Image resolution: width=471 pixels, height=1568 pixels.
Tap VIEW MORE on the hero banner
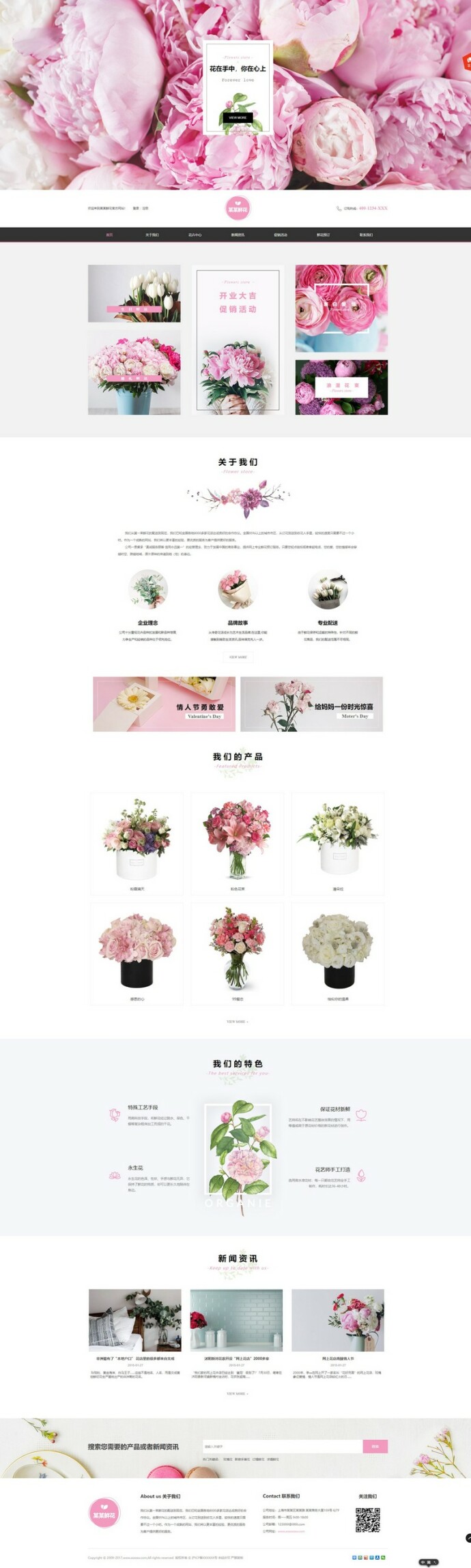pyautogui.click(x=238, y=117)
